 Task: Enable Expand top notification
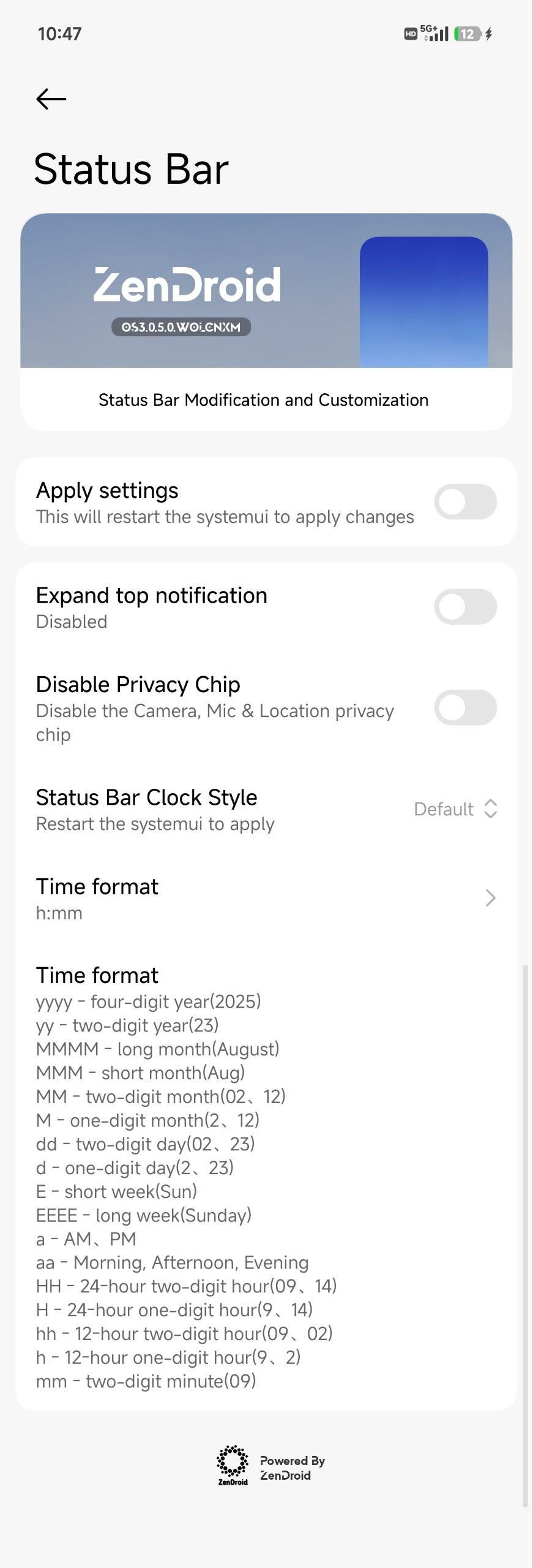click(465, 606)
